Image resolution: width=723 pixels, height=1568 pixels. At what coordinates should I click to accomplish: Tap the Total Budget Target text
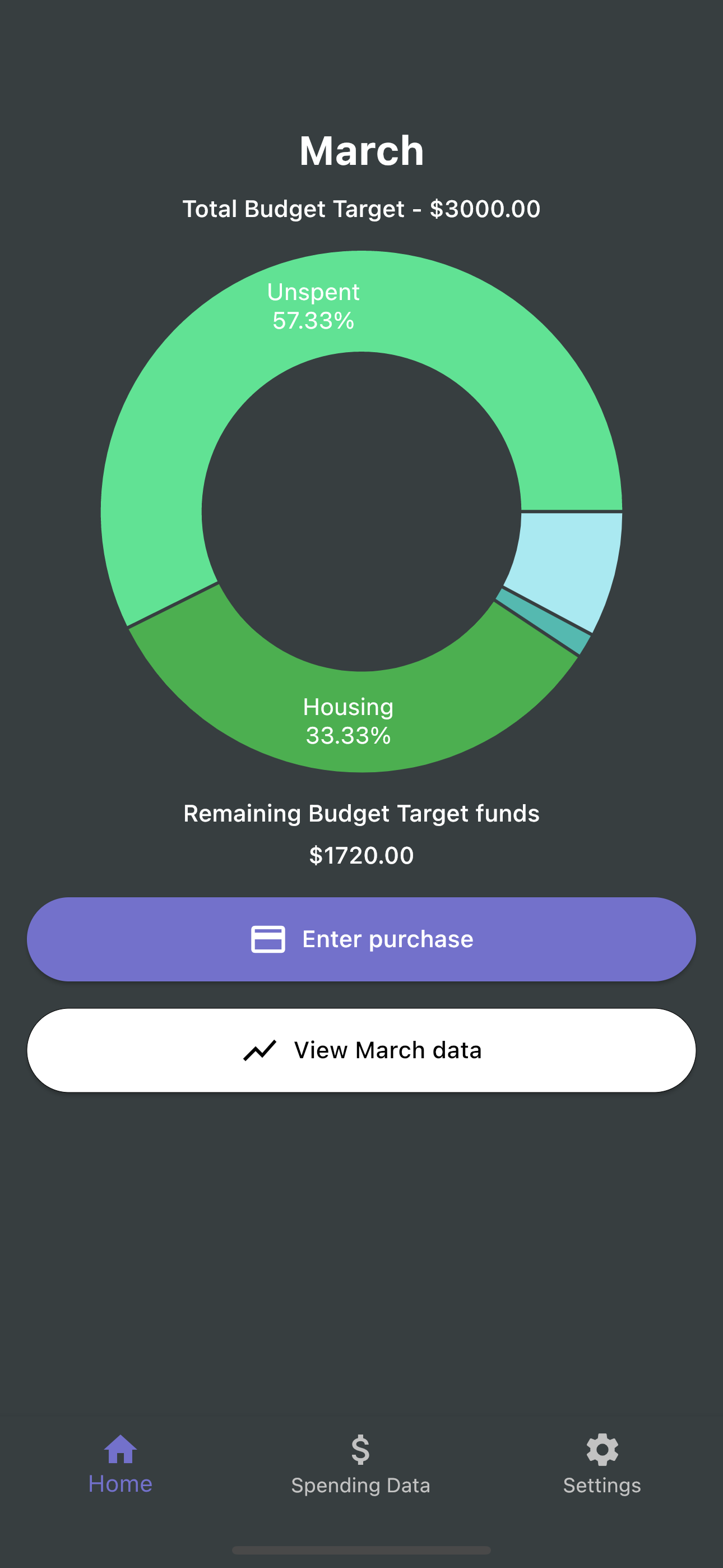point(361,209)
